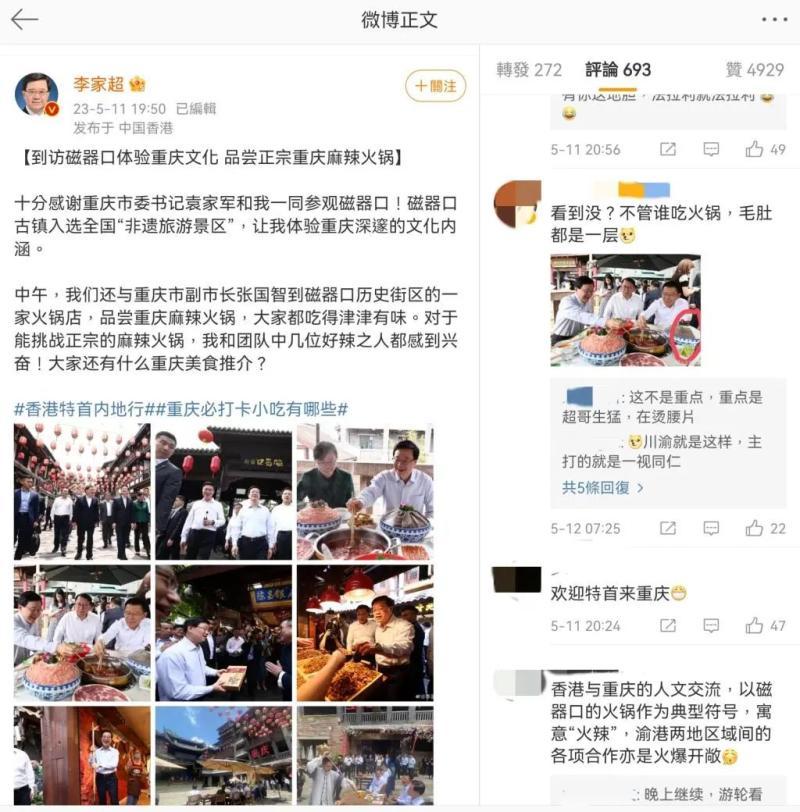Go back using the top-left arrow

(24, 20)
